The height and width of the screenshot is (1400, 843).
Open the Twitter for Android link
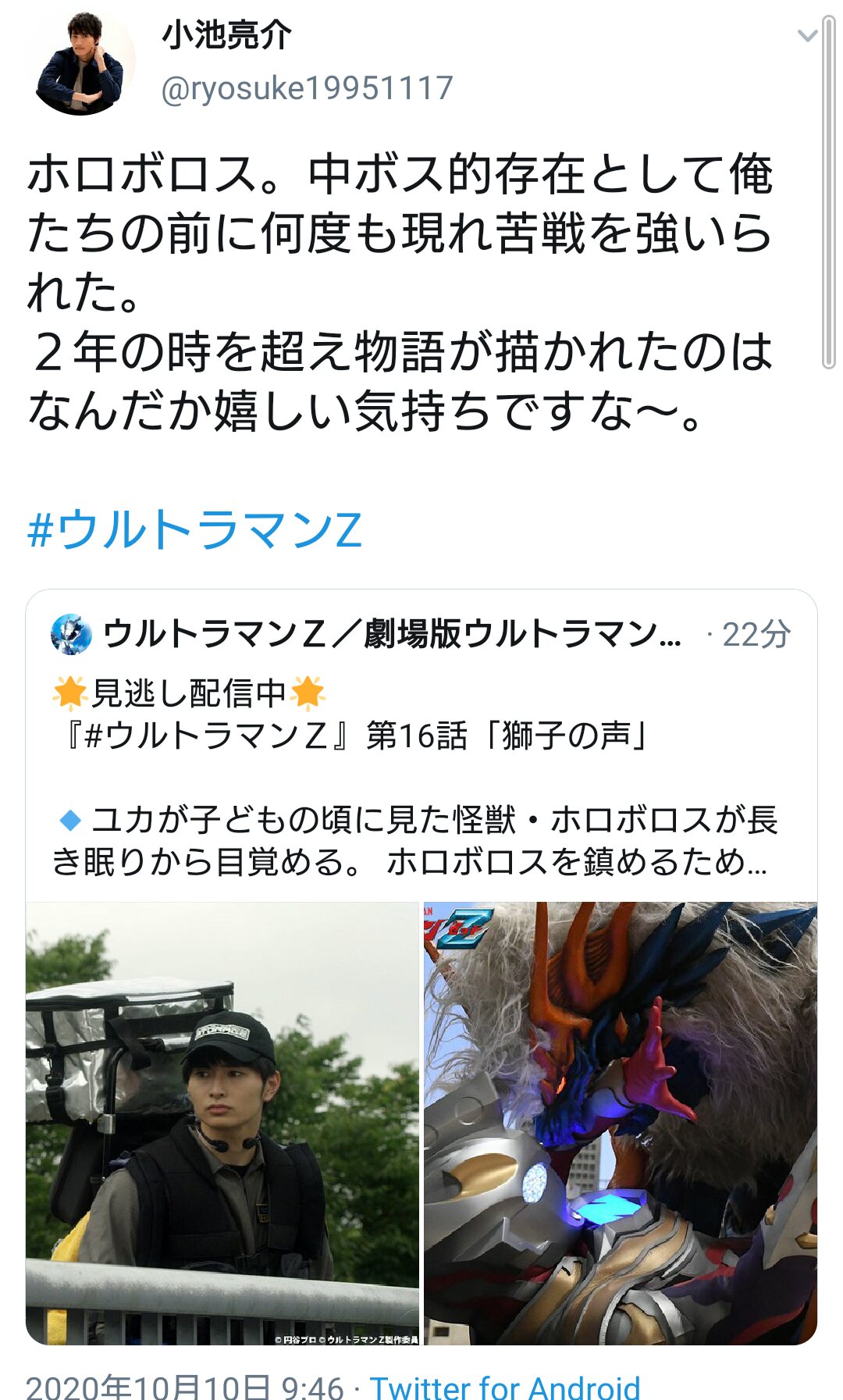(504, 1387)
